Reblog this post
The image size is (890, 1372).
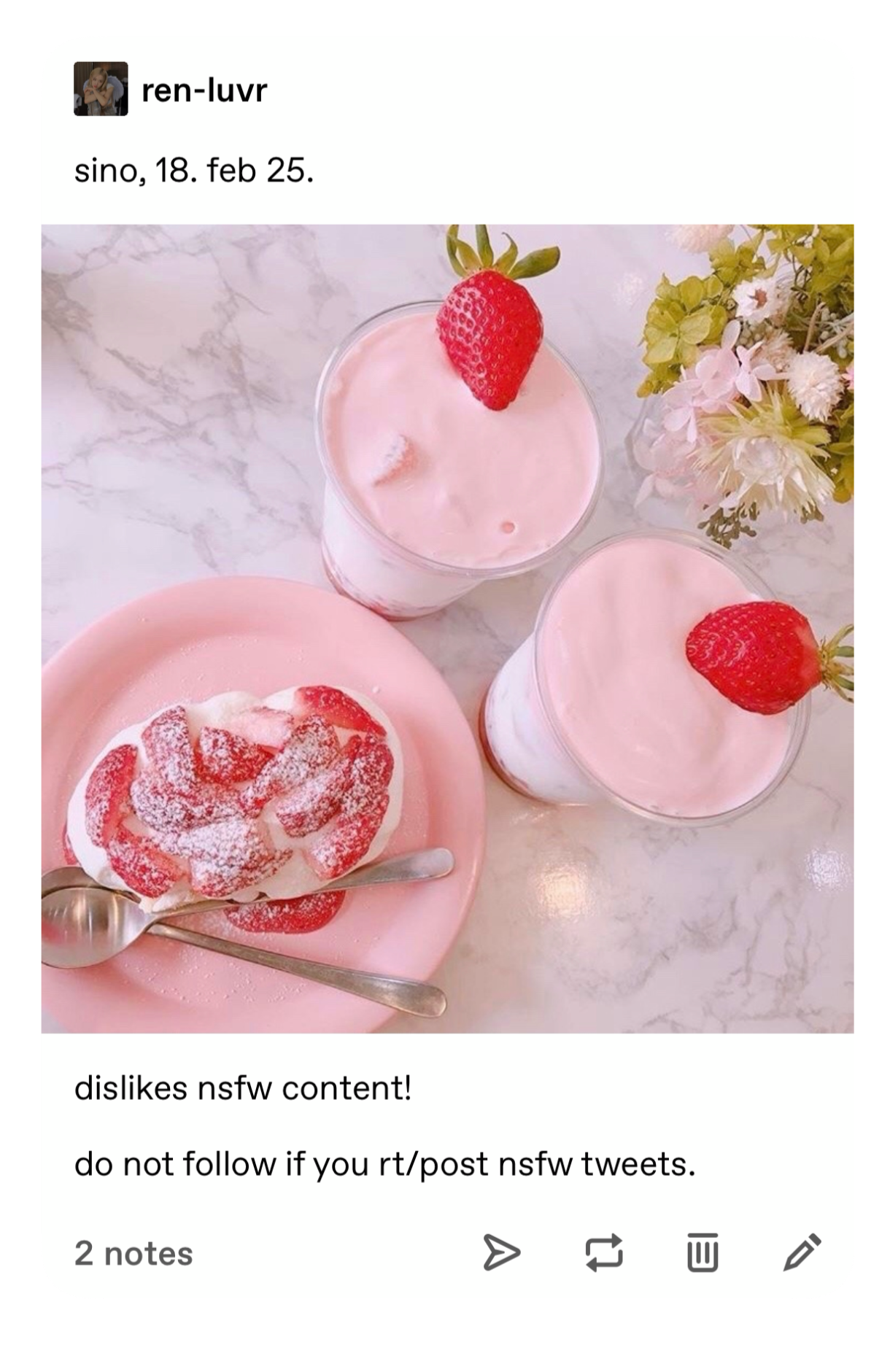click(x=604, y=1252)
